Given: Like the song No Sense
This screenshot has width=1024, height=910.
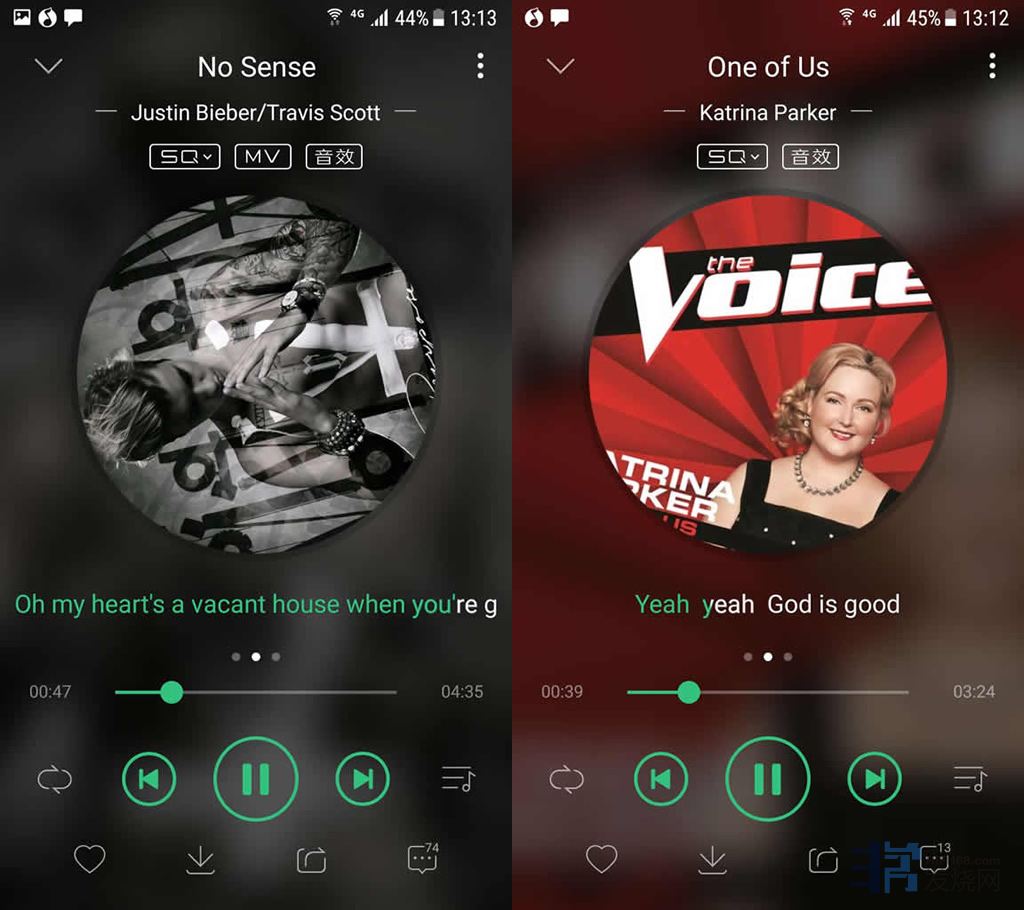Looking at the screenshot, I should tap(90, 859).
